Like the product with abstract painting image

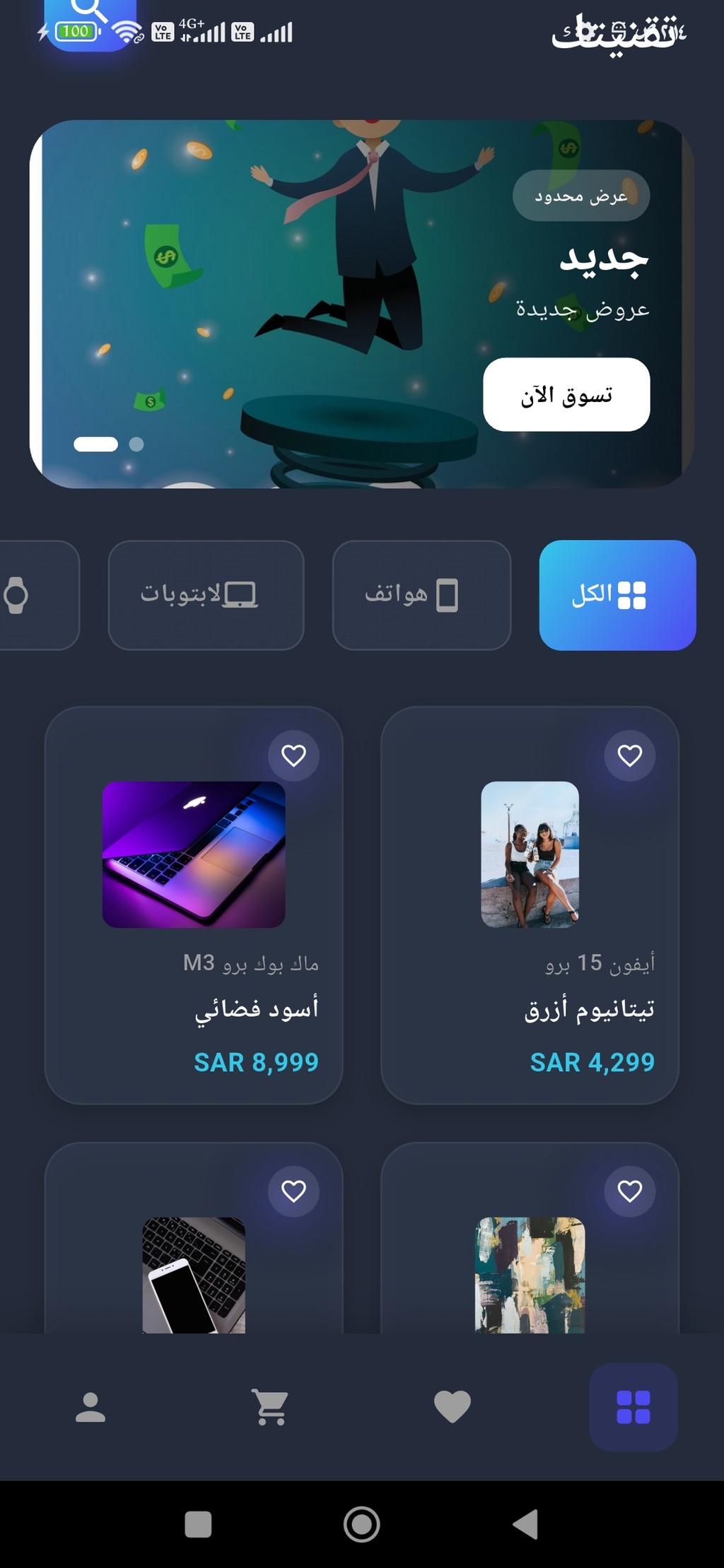[x=629, y=1191]
